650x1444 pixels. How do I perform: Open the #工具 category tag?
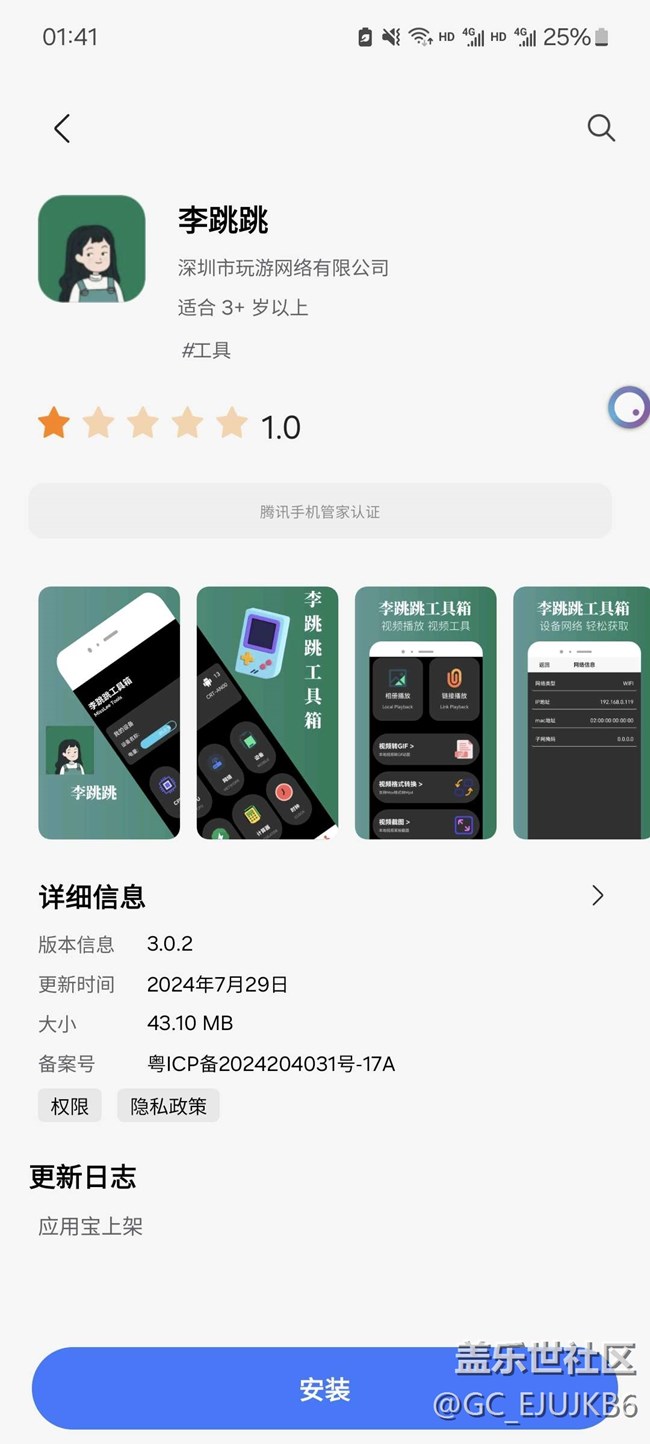206,350
